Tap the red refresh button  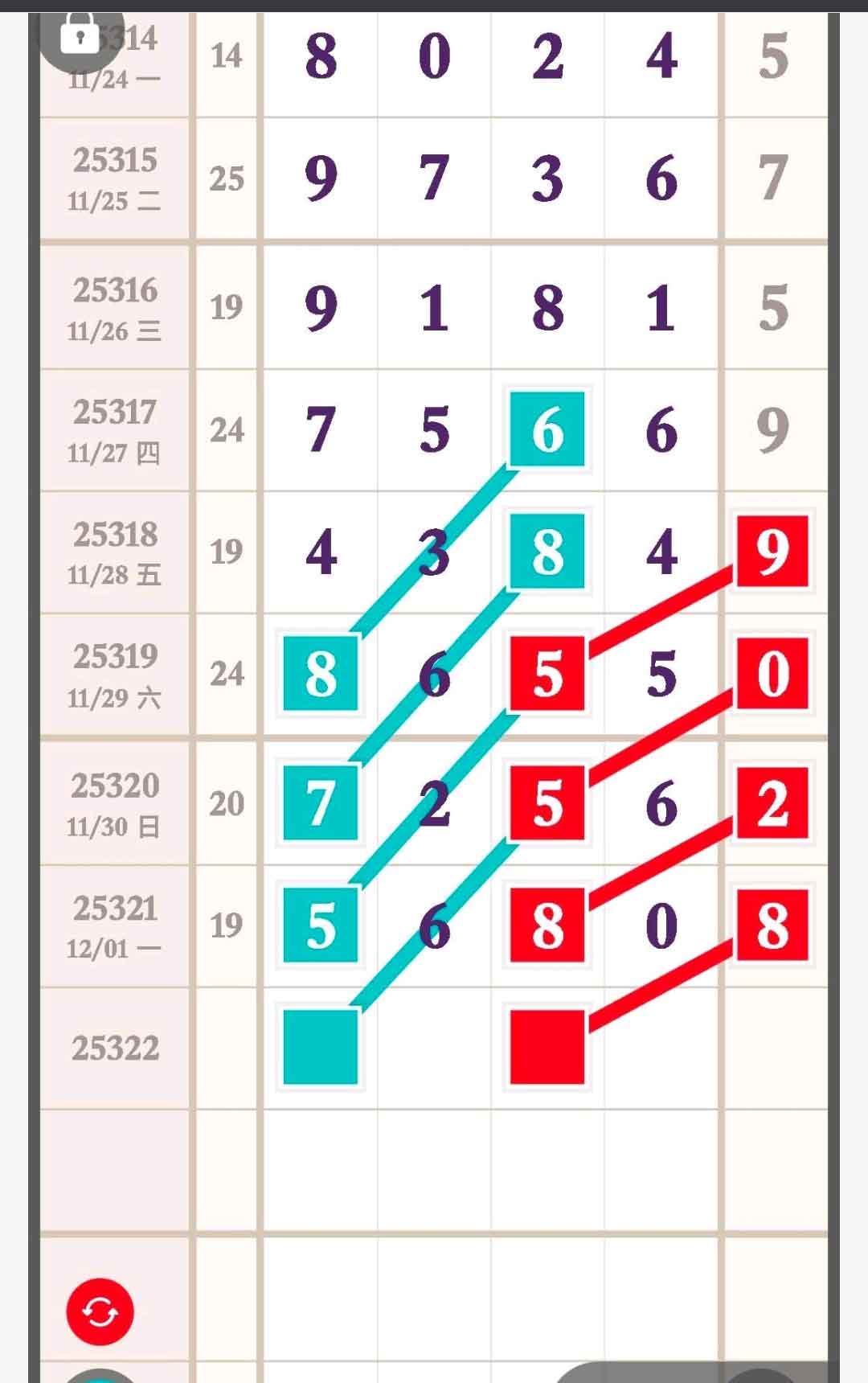coord(100,1312)
